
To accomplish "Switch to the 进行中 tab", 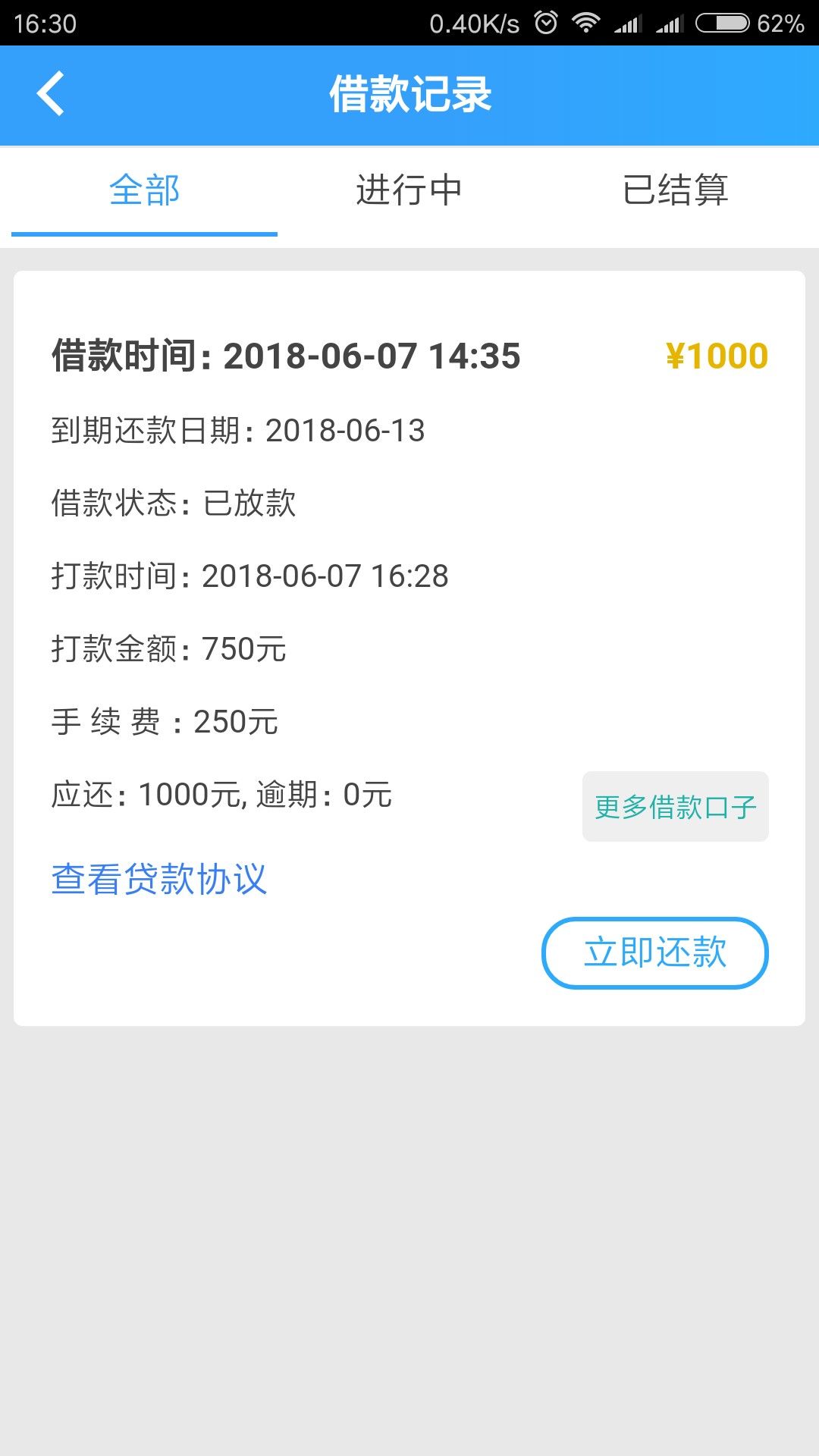I will point(409,190).
